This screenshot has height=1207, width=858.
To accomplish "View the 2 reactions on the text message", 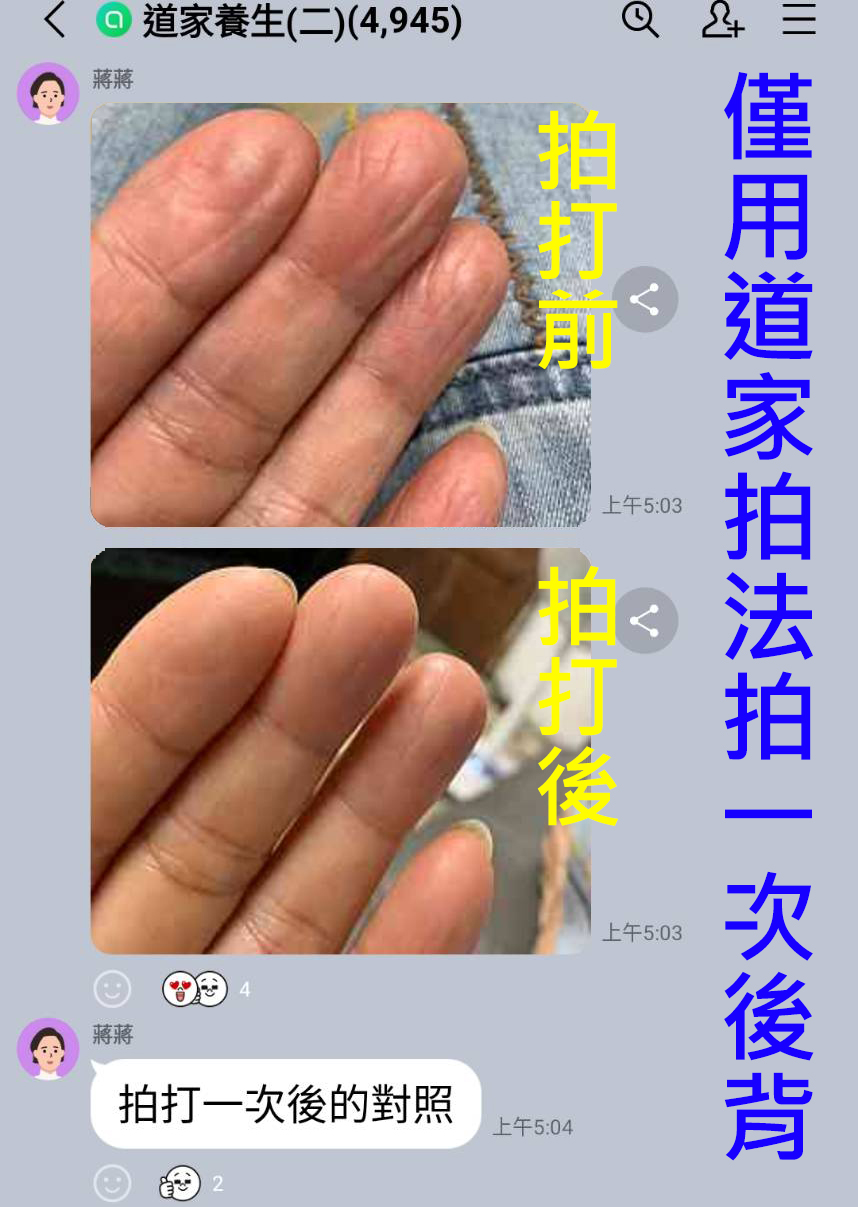I will pyautogui.click(x=190, y=1184).
